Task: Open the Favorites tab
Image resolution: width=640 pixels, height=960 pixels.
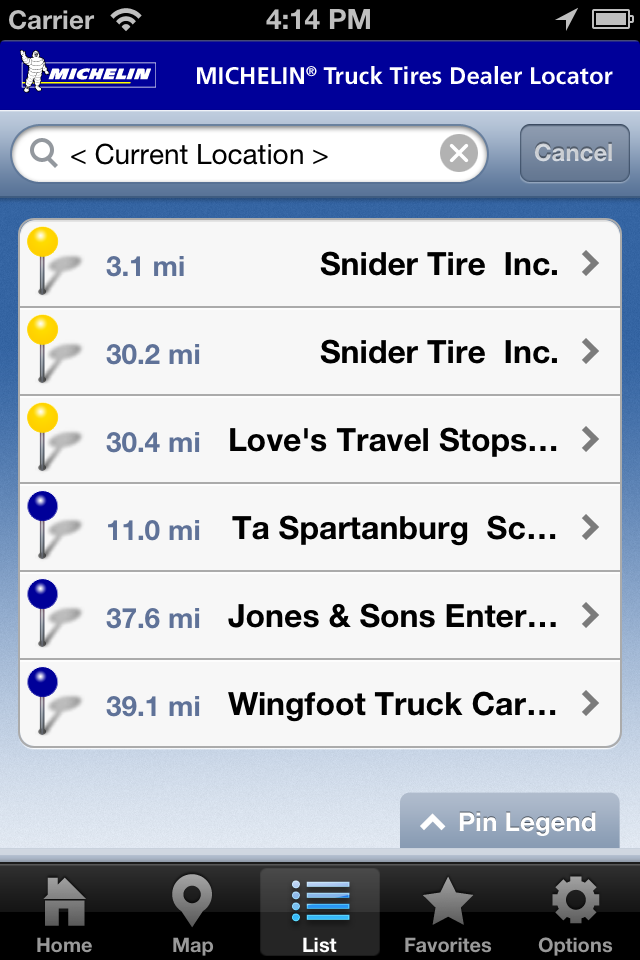Action: 447,914
